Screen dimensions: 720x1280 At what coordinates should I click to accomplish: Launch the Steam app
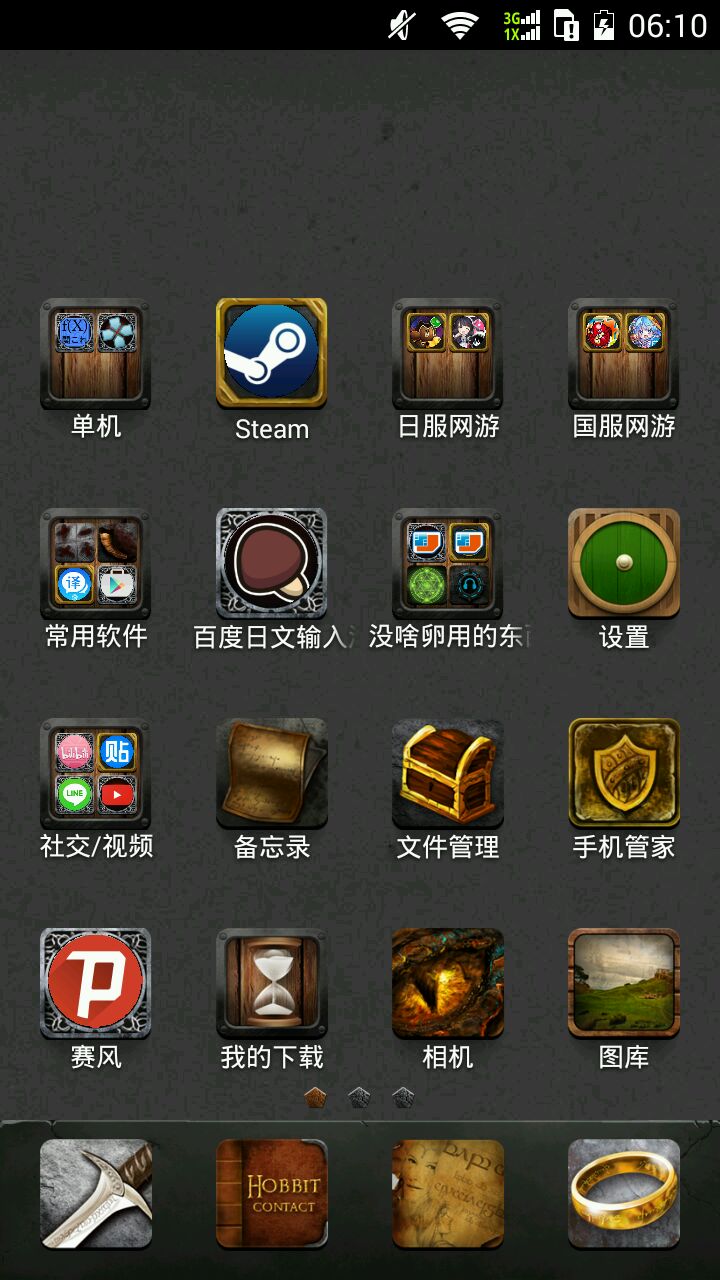[271, 353]
